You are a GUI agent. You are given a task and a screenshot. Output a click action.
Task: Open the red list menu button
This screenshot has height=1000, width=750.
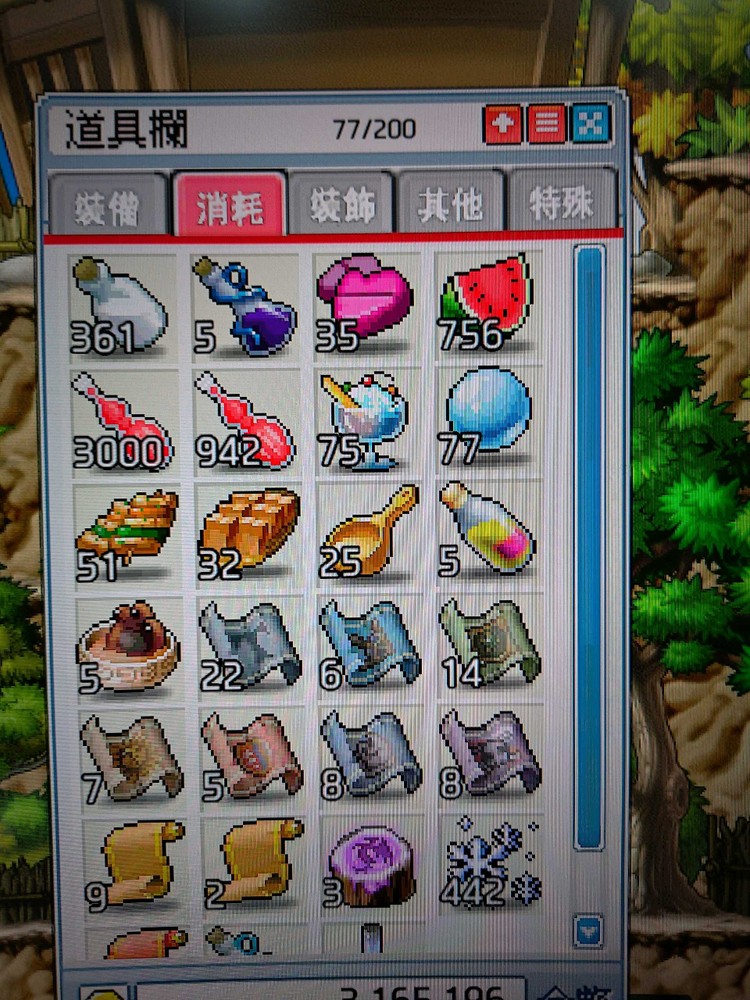click(x=546, y=124)
